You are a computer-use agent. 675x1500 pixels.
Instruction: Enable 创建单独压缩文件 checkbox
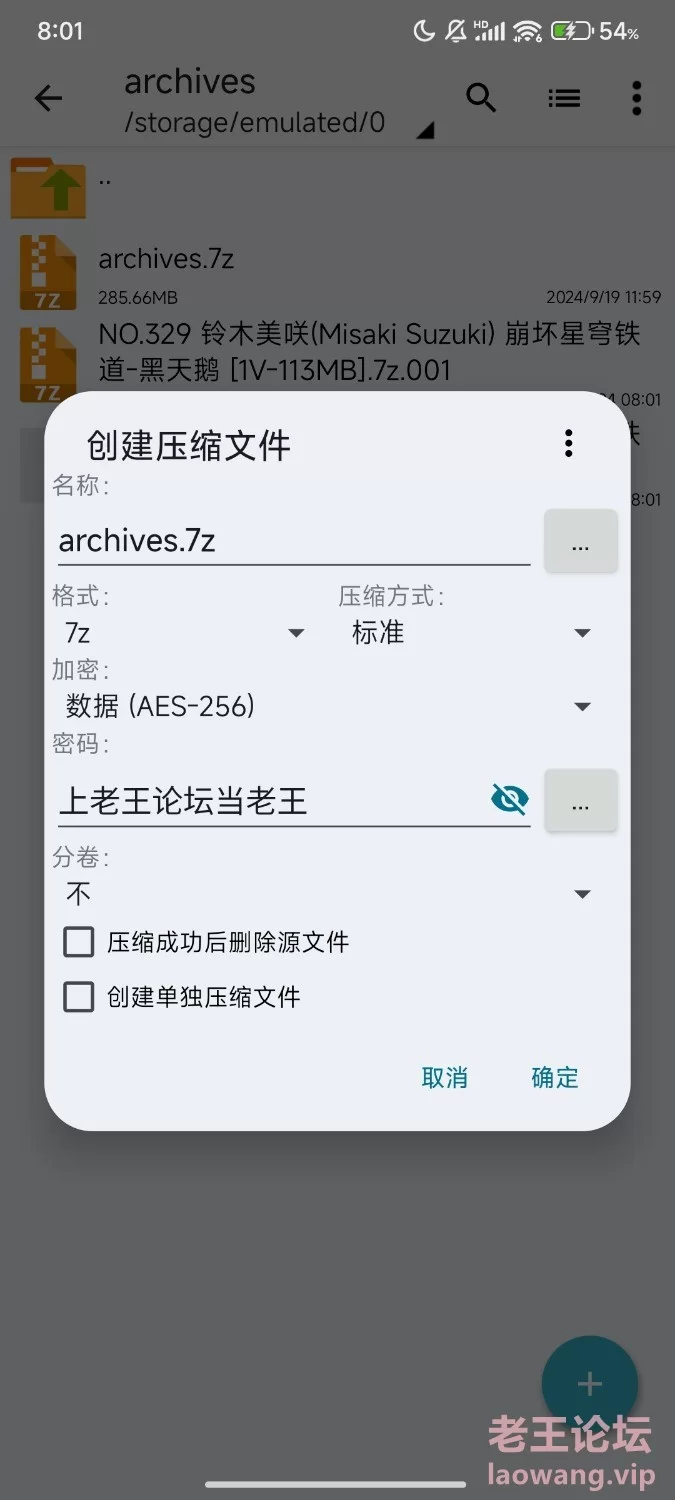[79, 997]
